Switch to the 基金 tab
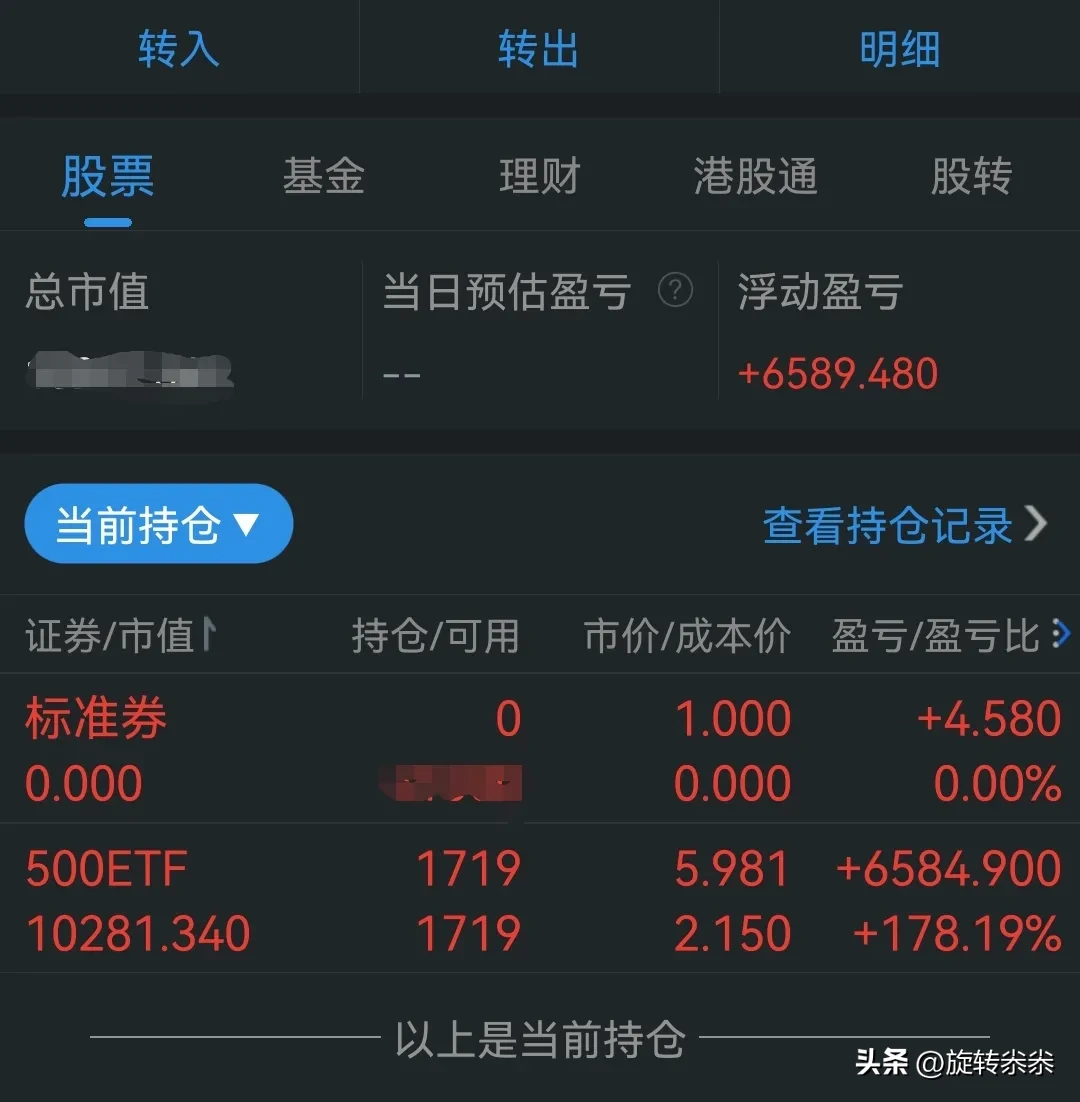 (323, 178)
